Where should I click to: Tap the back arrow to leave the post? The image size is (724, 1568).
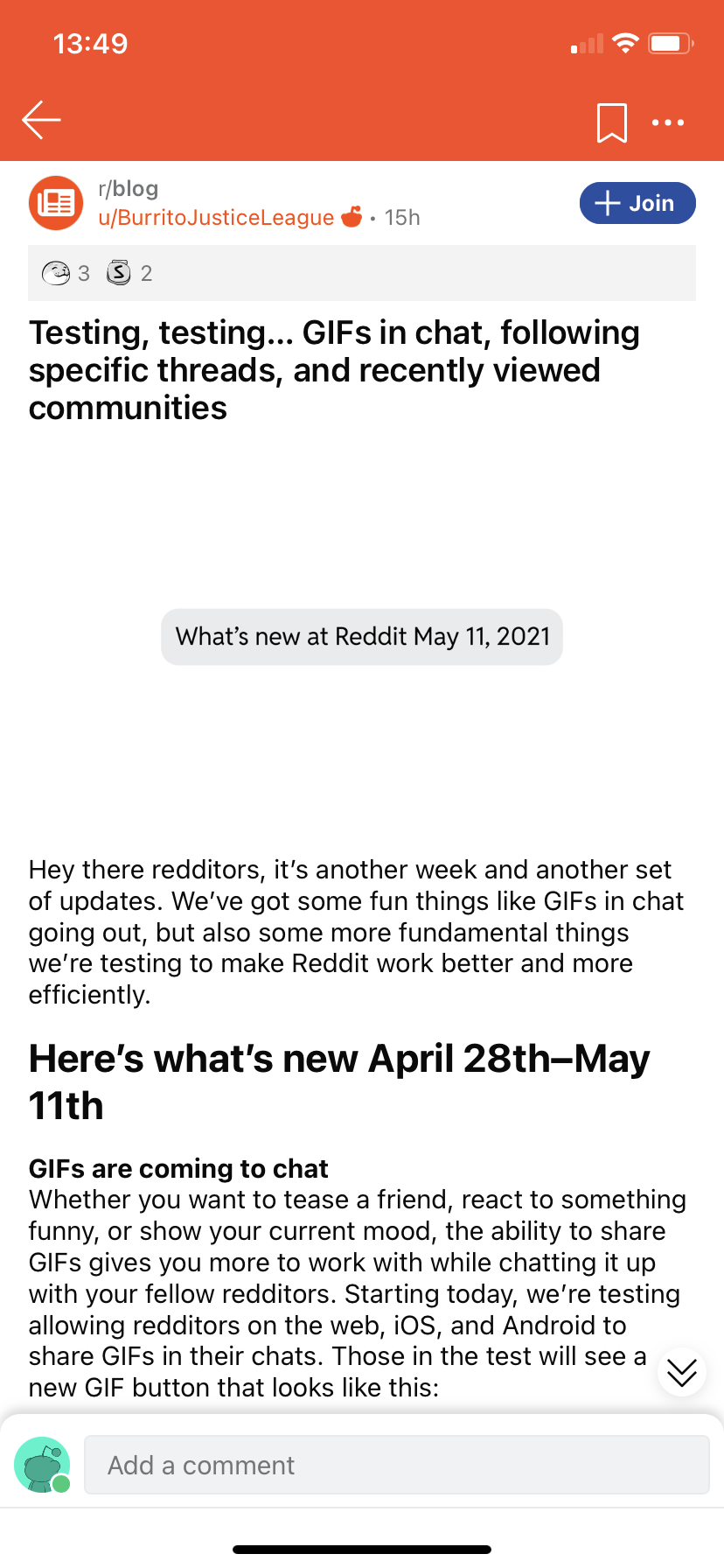(40, 120)
